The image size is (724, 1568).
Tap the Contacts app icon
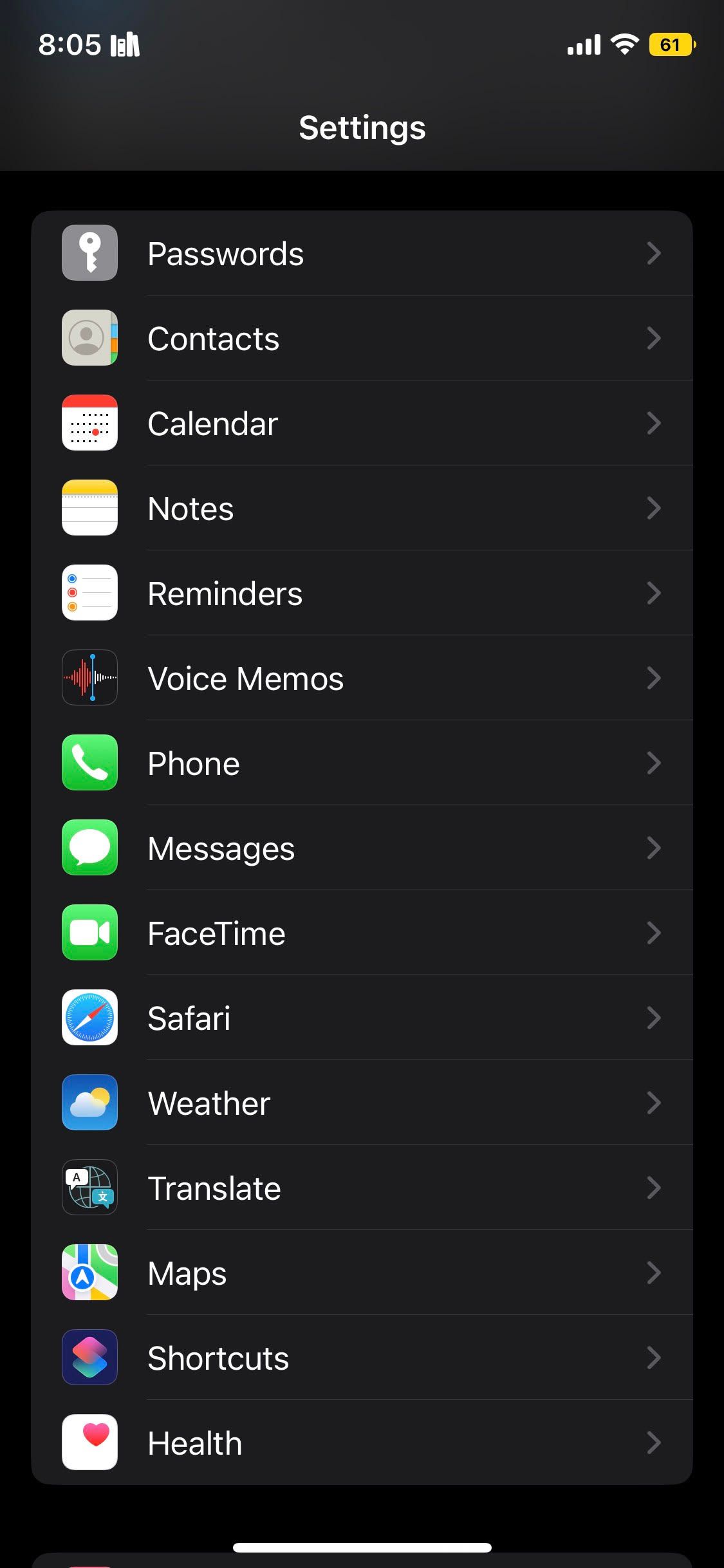click(x=89, y=338)
